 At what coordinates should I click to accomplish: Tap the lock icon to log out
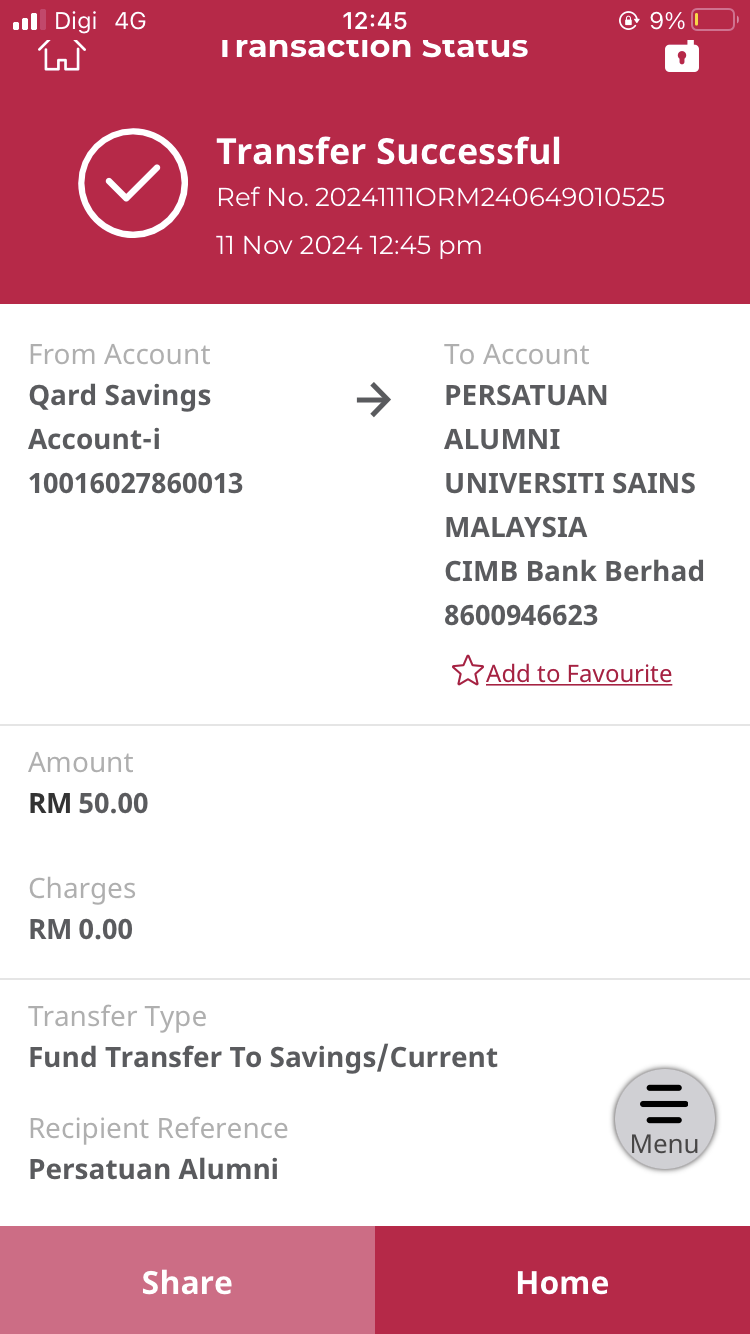tap(682, 57)
